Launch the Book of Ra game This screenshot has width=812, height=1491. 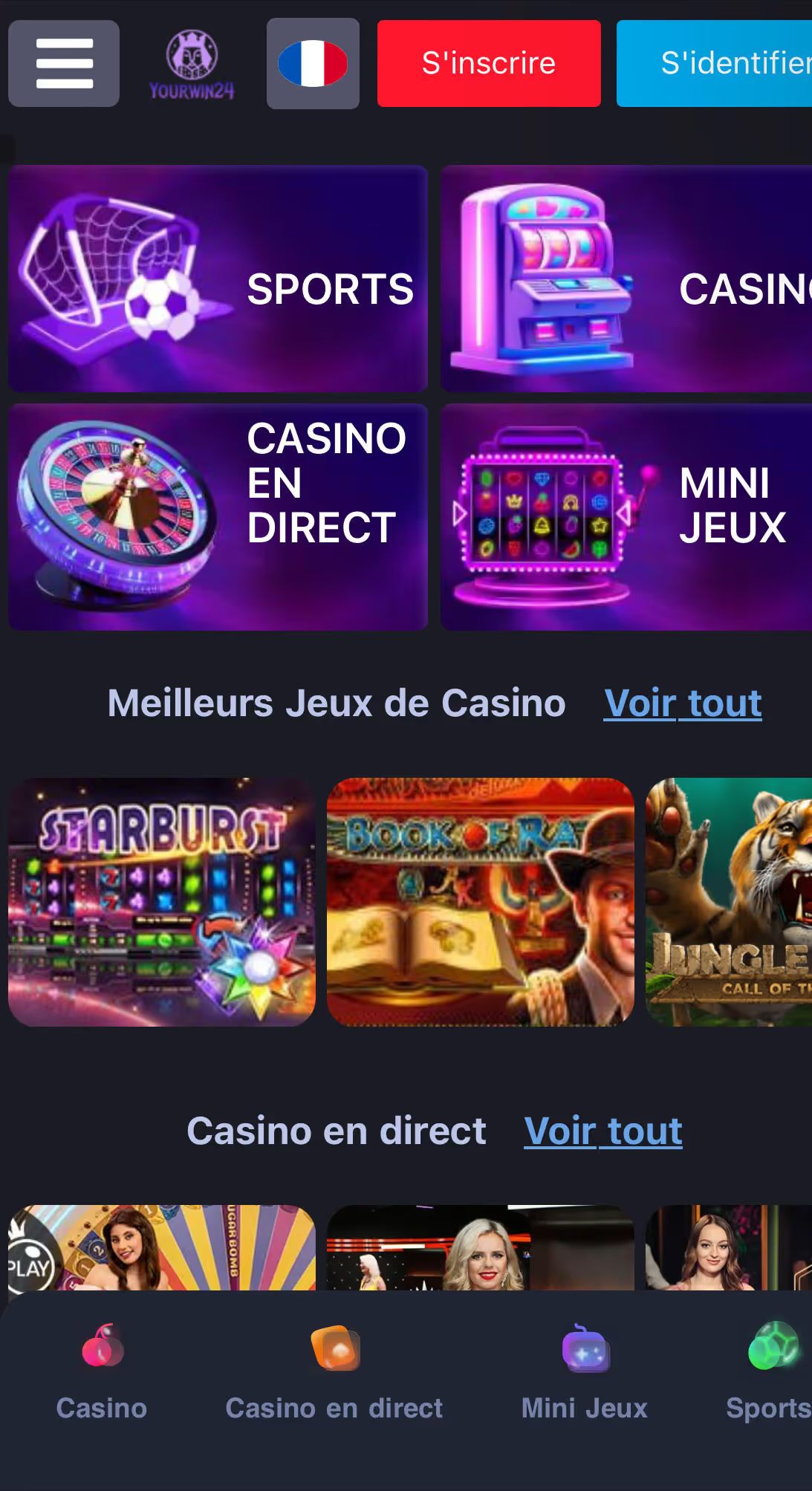point(481,902)
